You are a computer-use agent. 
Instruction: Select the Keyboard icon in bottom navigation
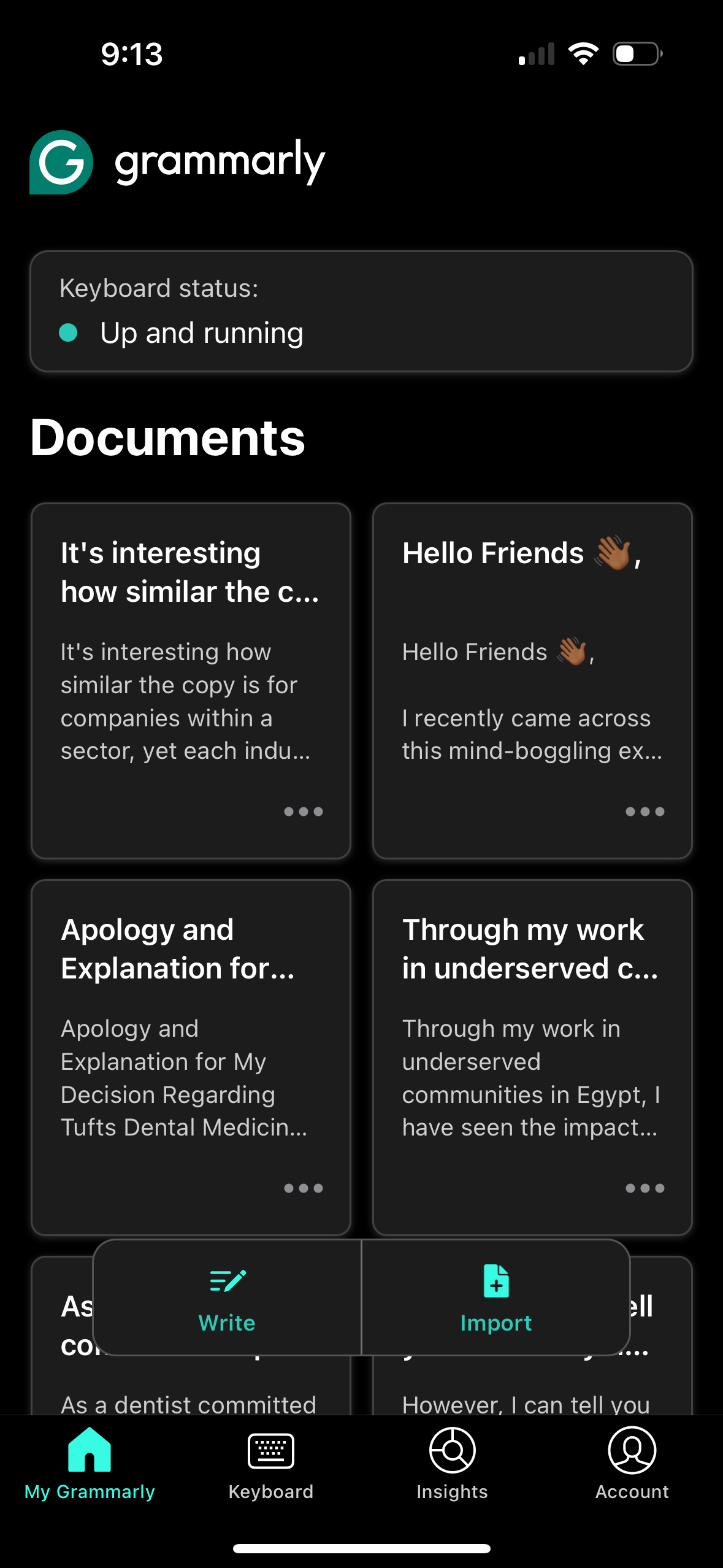(270, 1451)
